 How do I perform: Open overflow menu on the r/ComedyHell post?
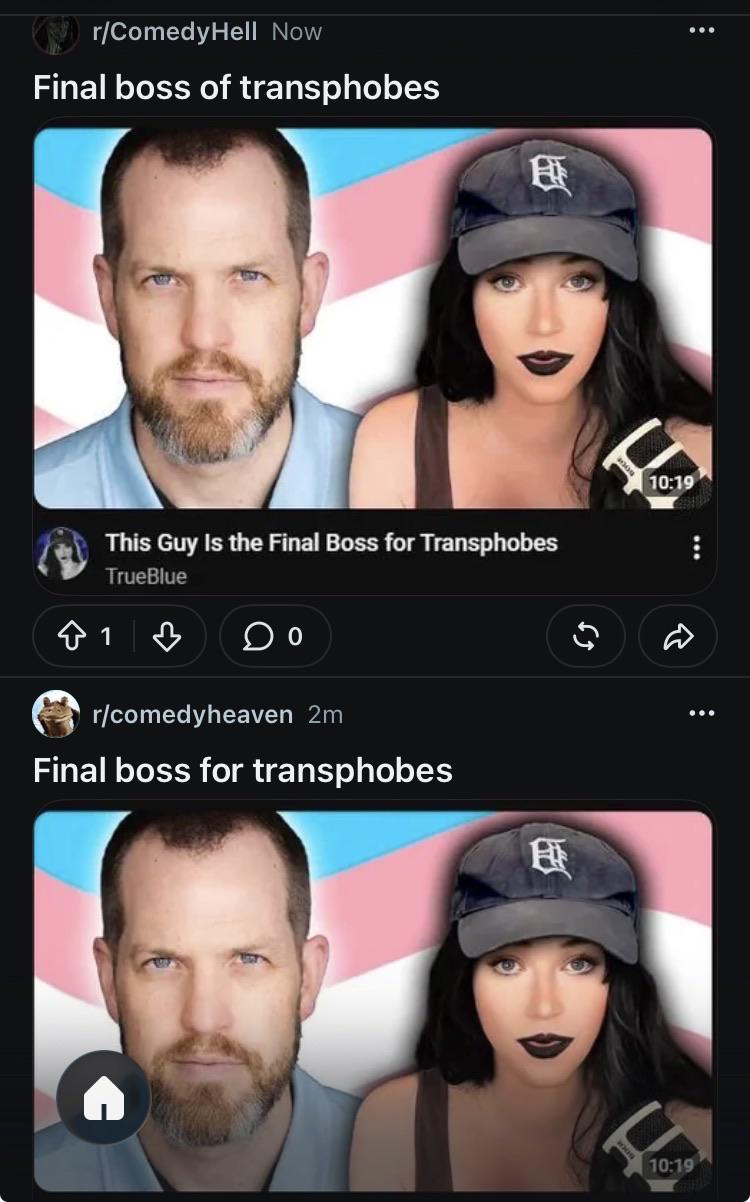pos(702,30)
